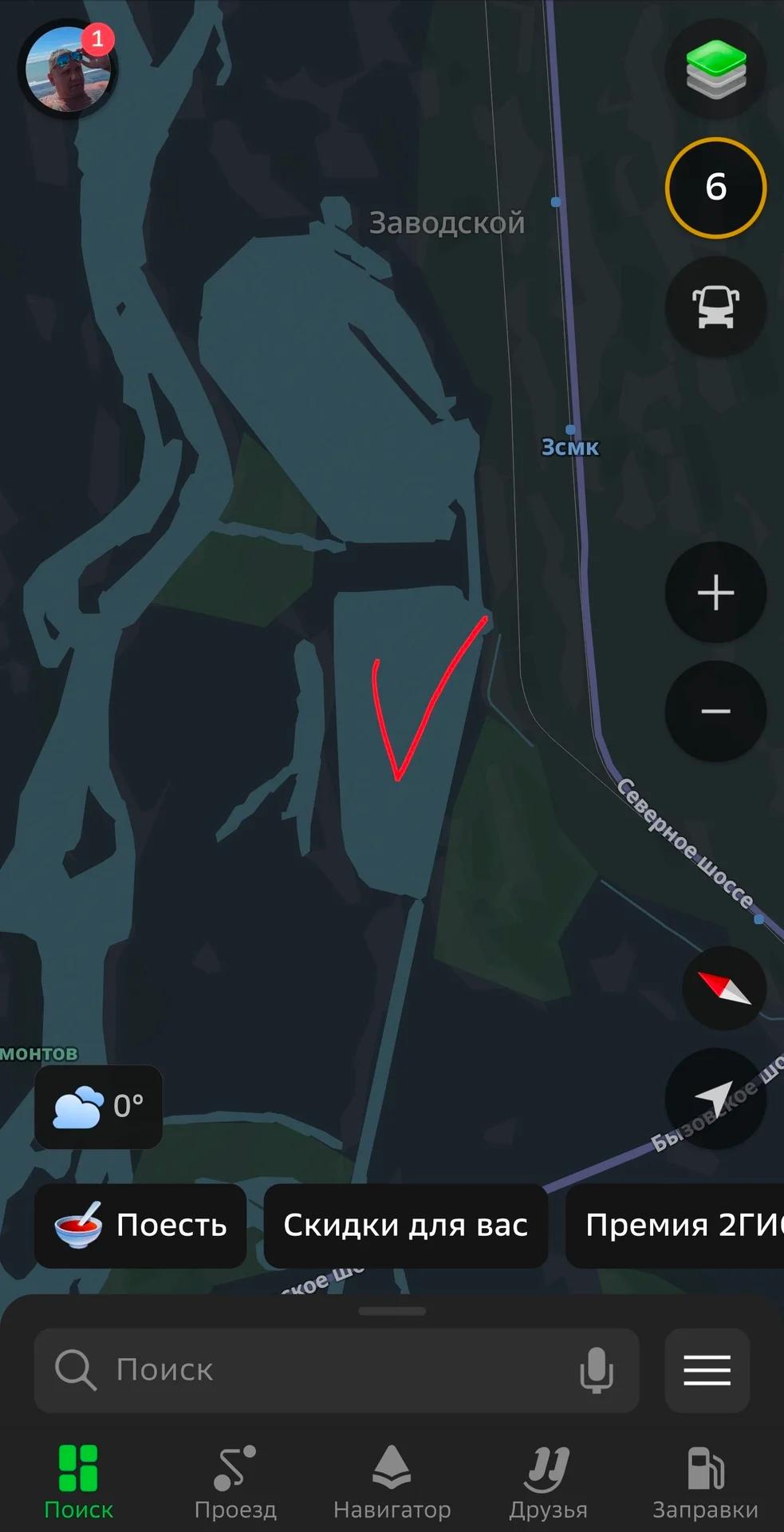Screen dimensions: 784x1532
Task: Go to the Заправки tab
Action: 705,1483
